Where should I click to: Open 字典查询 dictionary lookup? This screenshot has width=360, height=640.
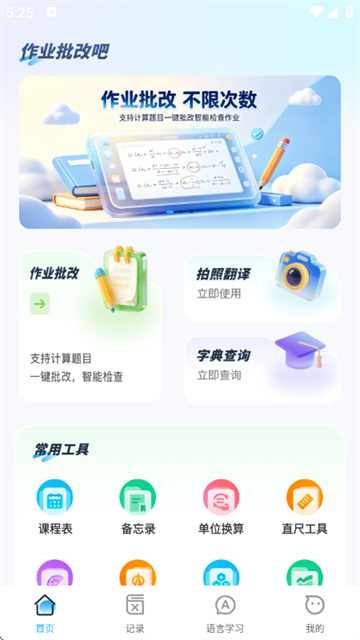(x=262, y=369)
